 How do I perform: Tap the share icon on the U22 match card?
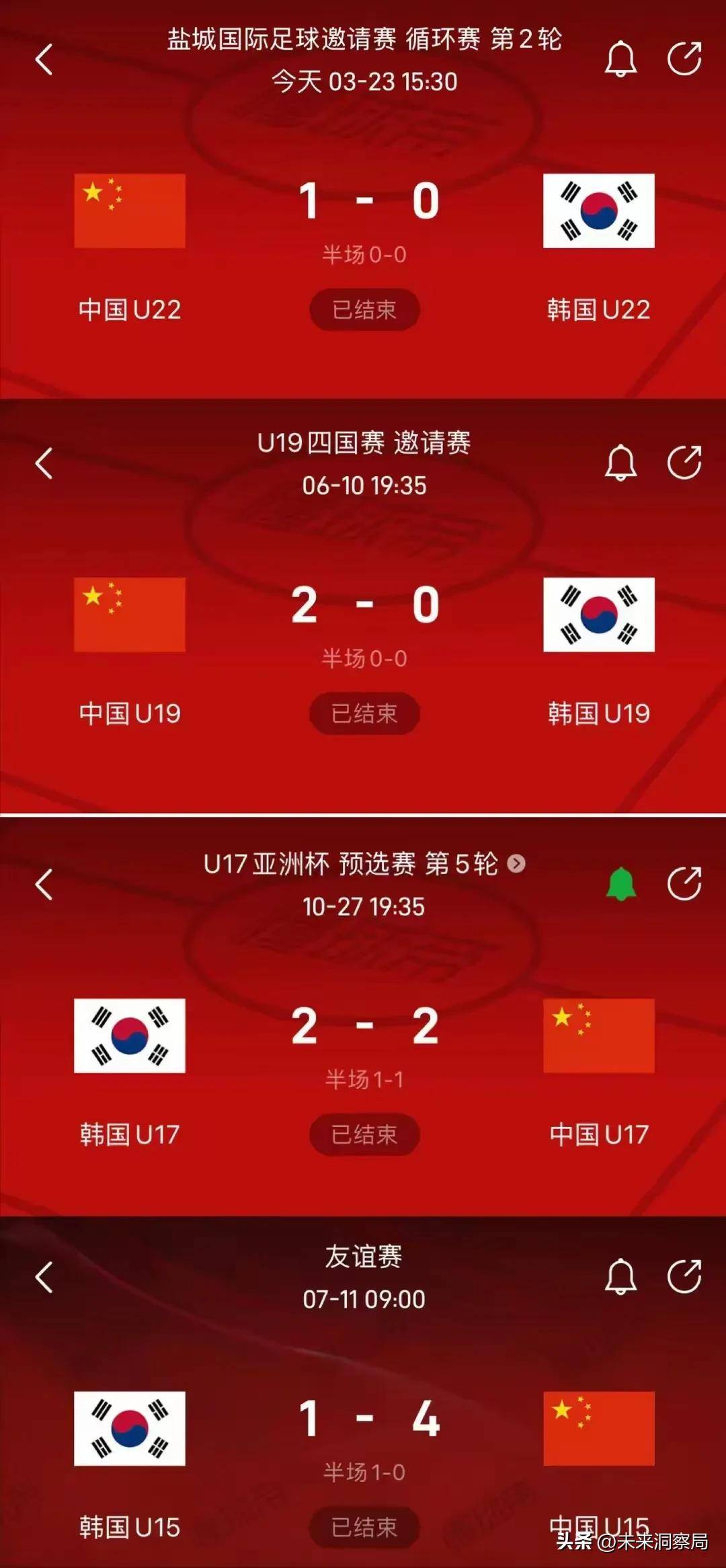click(686, 59)
